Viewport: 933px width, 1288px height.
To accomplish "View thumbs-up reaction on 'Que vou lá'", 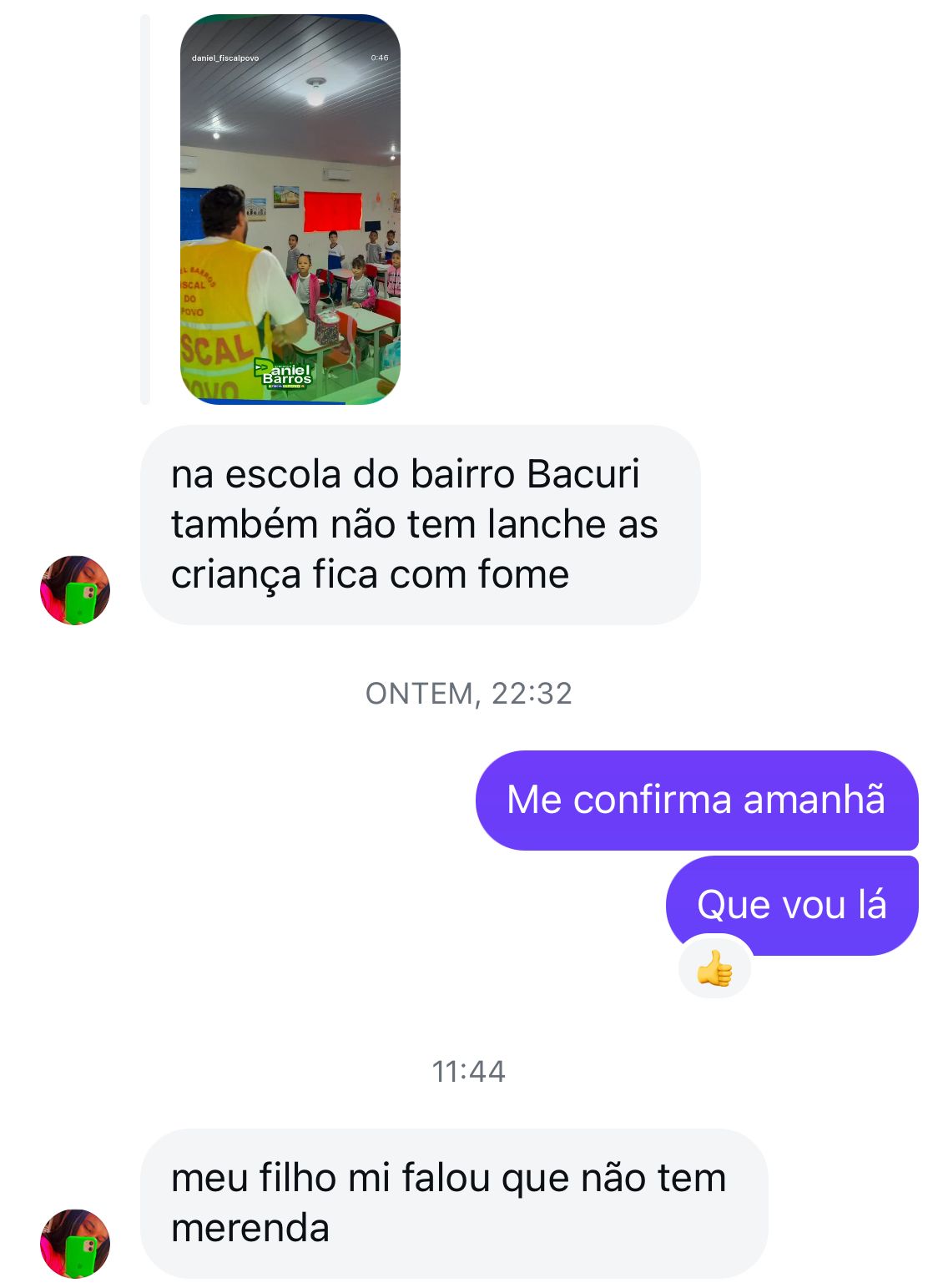I will (x=715, y=970).
